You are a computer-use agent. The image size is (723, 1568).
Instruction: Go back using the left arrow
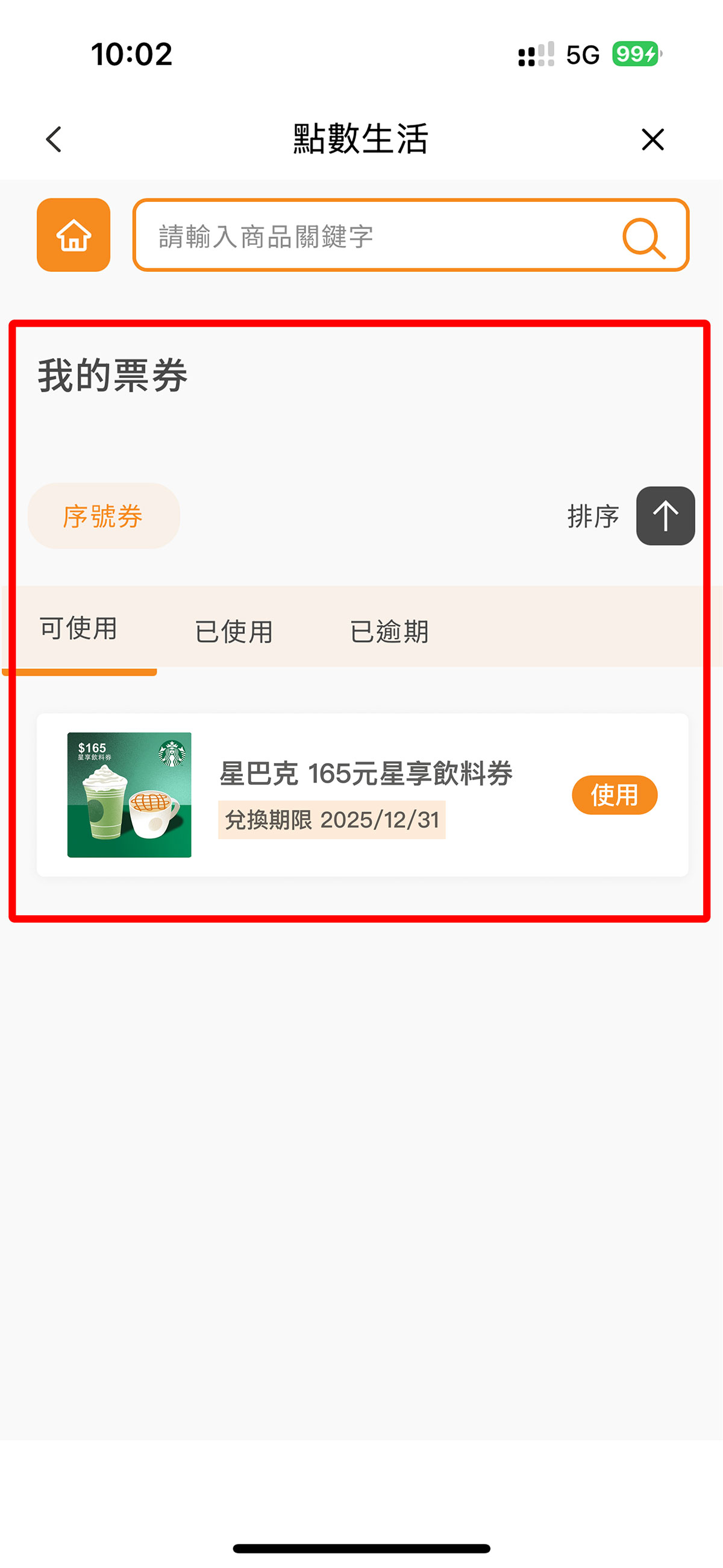(x=54, y=139)
